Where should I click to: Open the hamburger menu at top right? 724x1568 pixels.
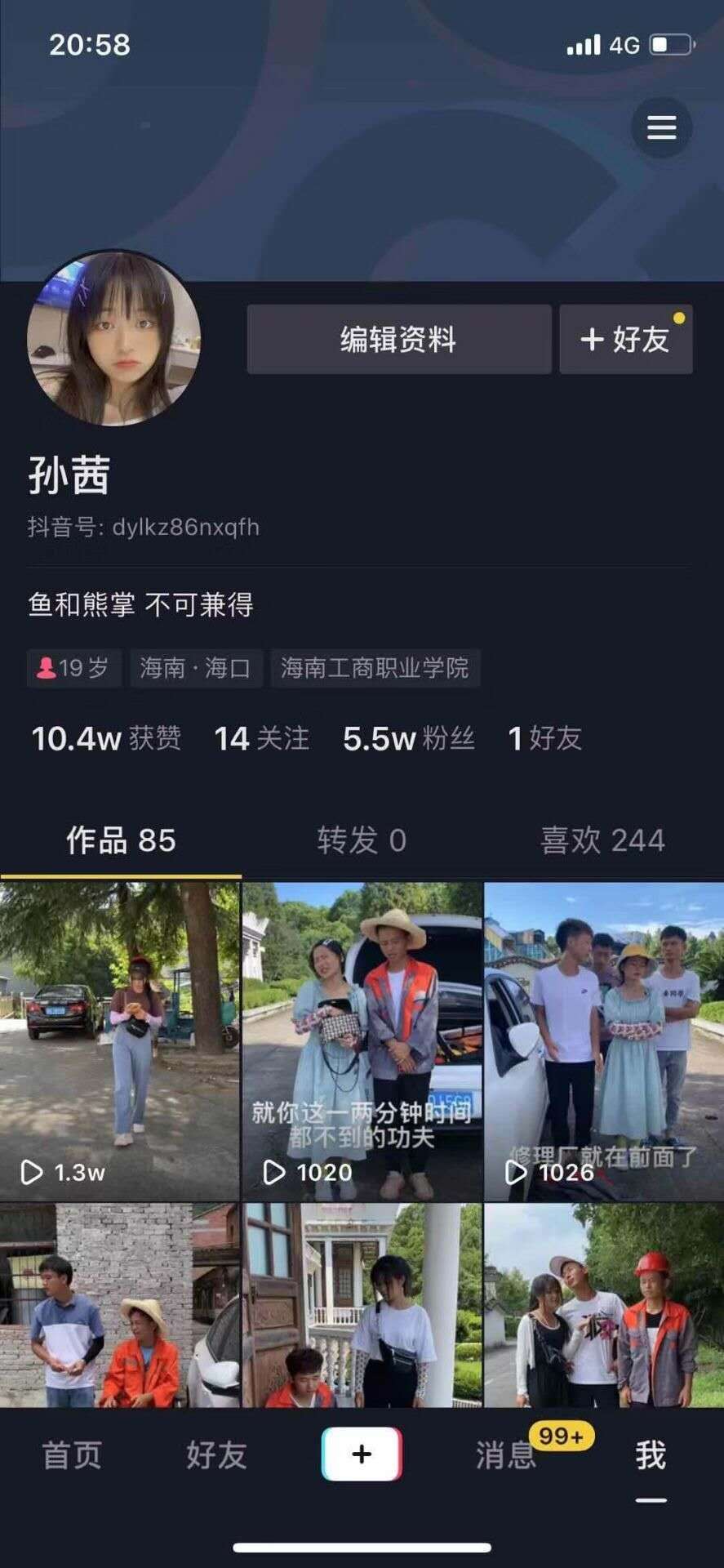[x=661, y=127]
